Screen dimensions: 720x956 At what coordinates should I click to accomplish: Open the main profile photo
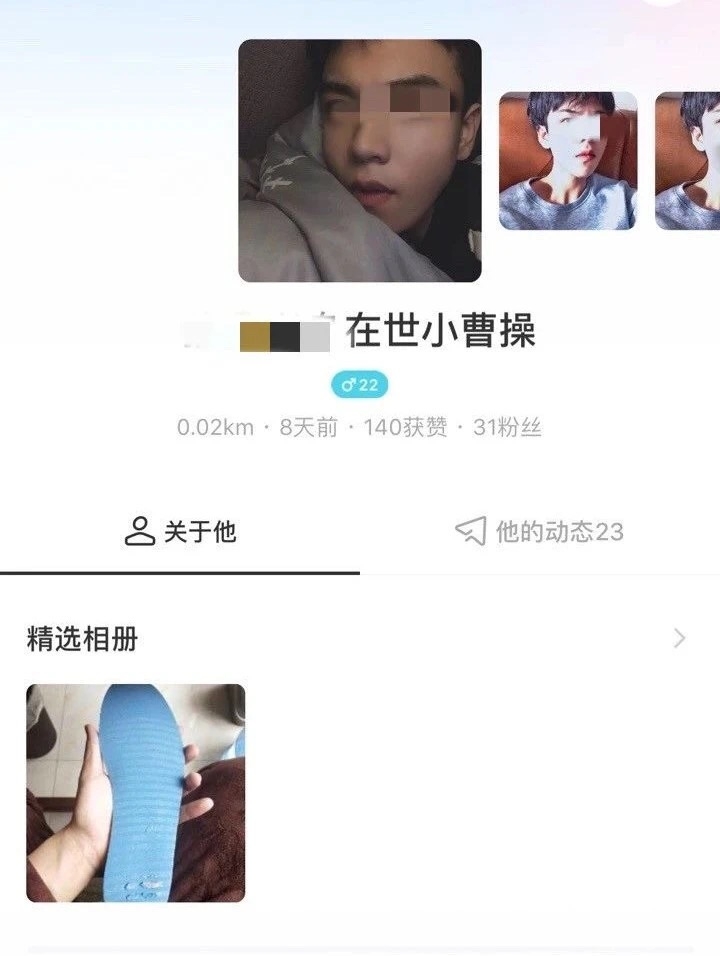click(360, 160)
